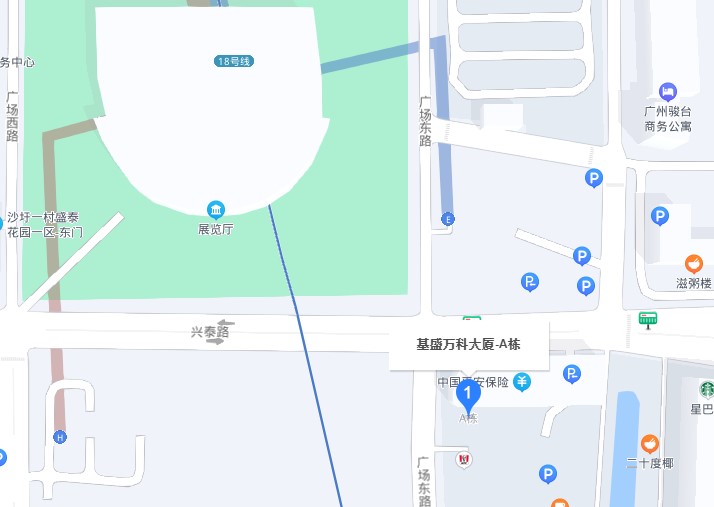Screen dimensions: 714x507
Task: Tap the blue marker numbered 1
Action: [x=468, y=394]
